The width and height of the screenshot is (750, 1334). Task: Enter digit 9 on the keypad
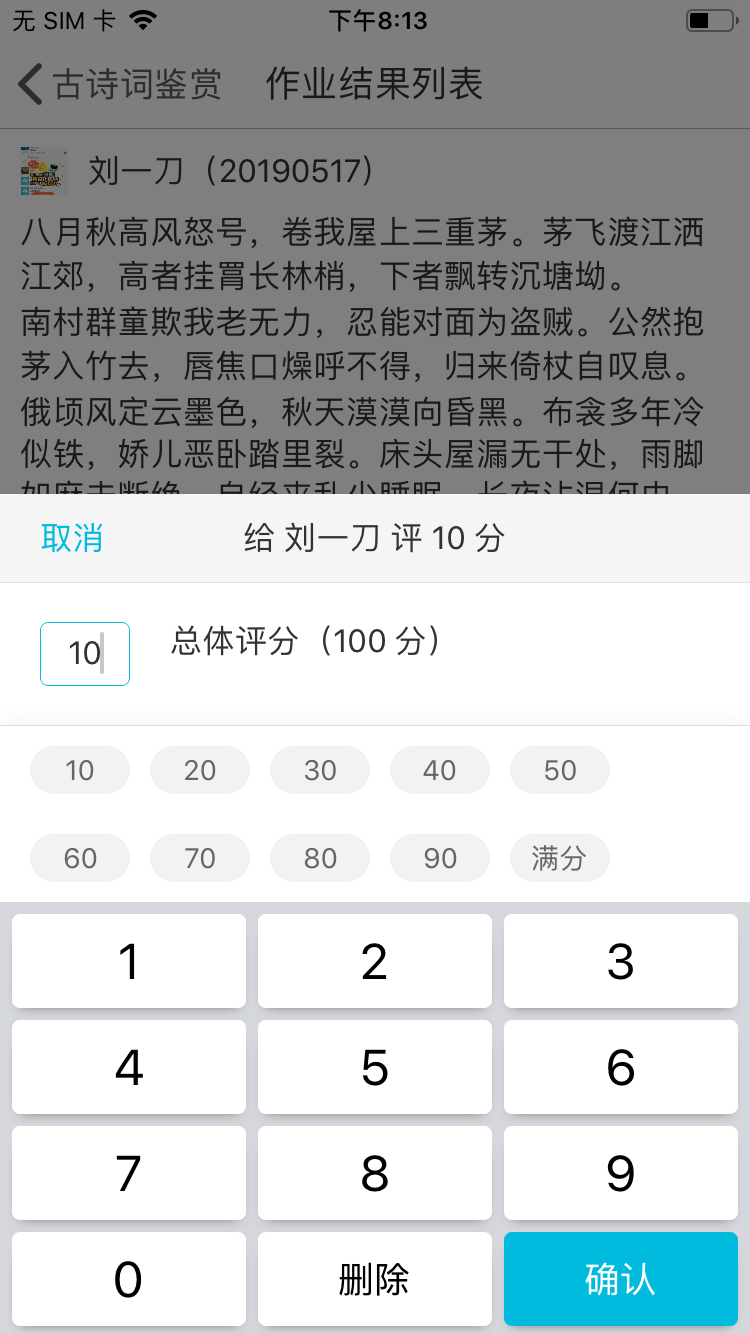point(620,1173)
